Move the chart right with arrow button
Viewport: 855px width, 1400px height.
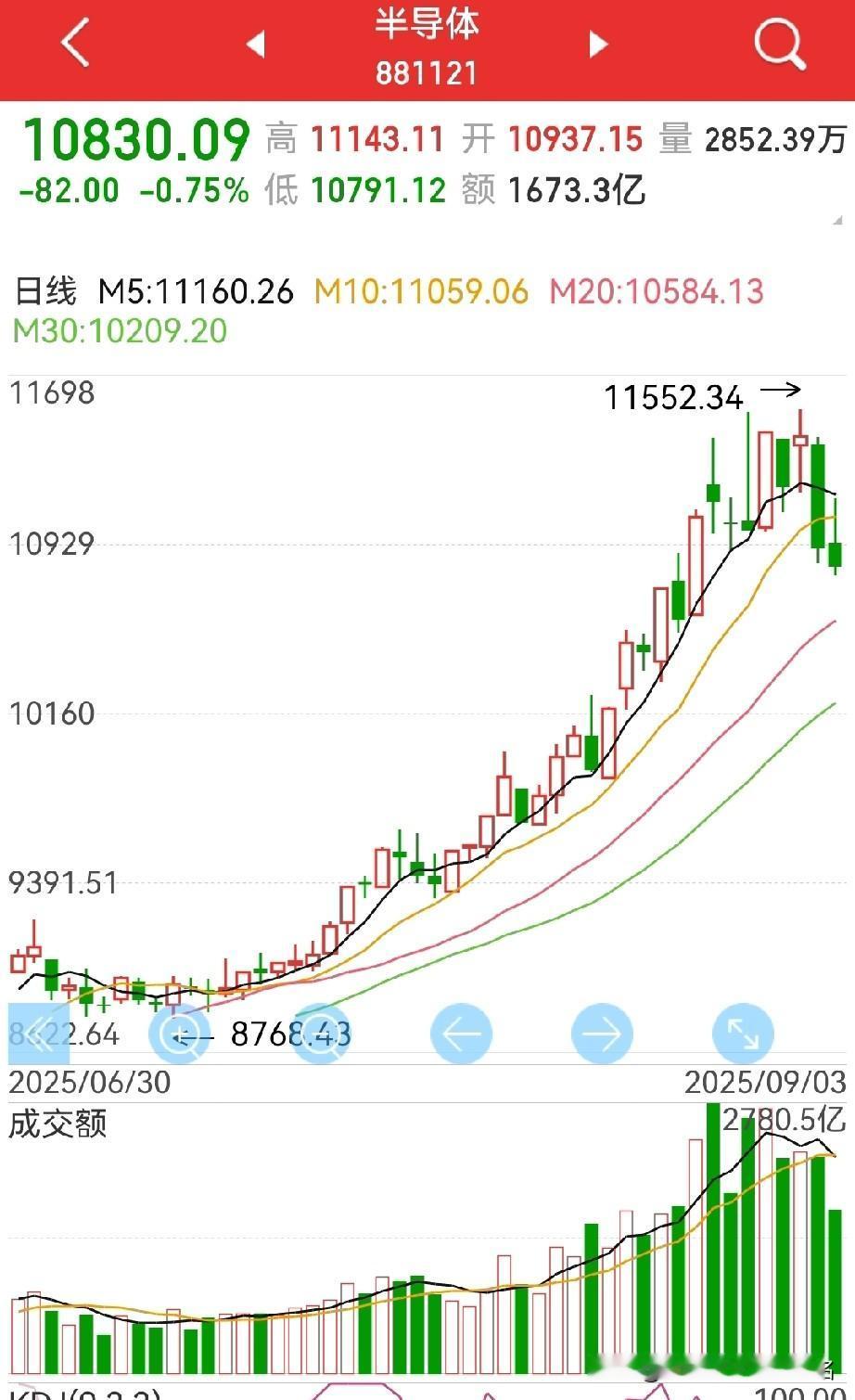pos(602,1034)
